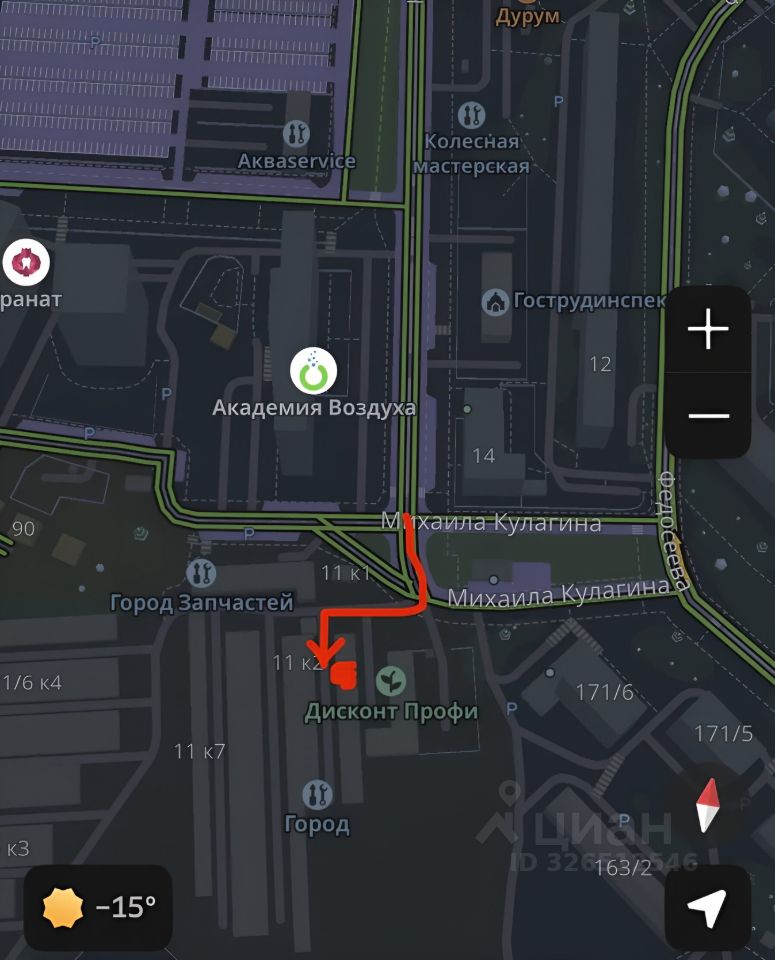Image resolution: width=775 pixels, height=960 pixels.
Task: Tap the Гострудинспекция building marker
Action: pos(494,300)
